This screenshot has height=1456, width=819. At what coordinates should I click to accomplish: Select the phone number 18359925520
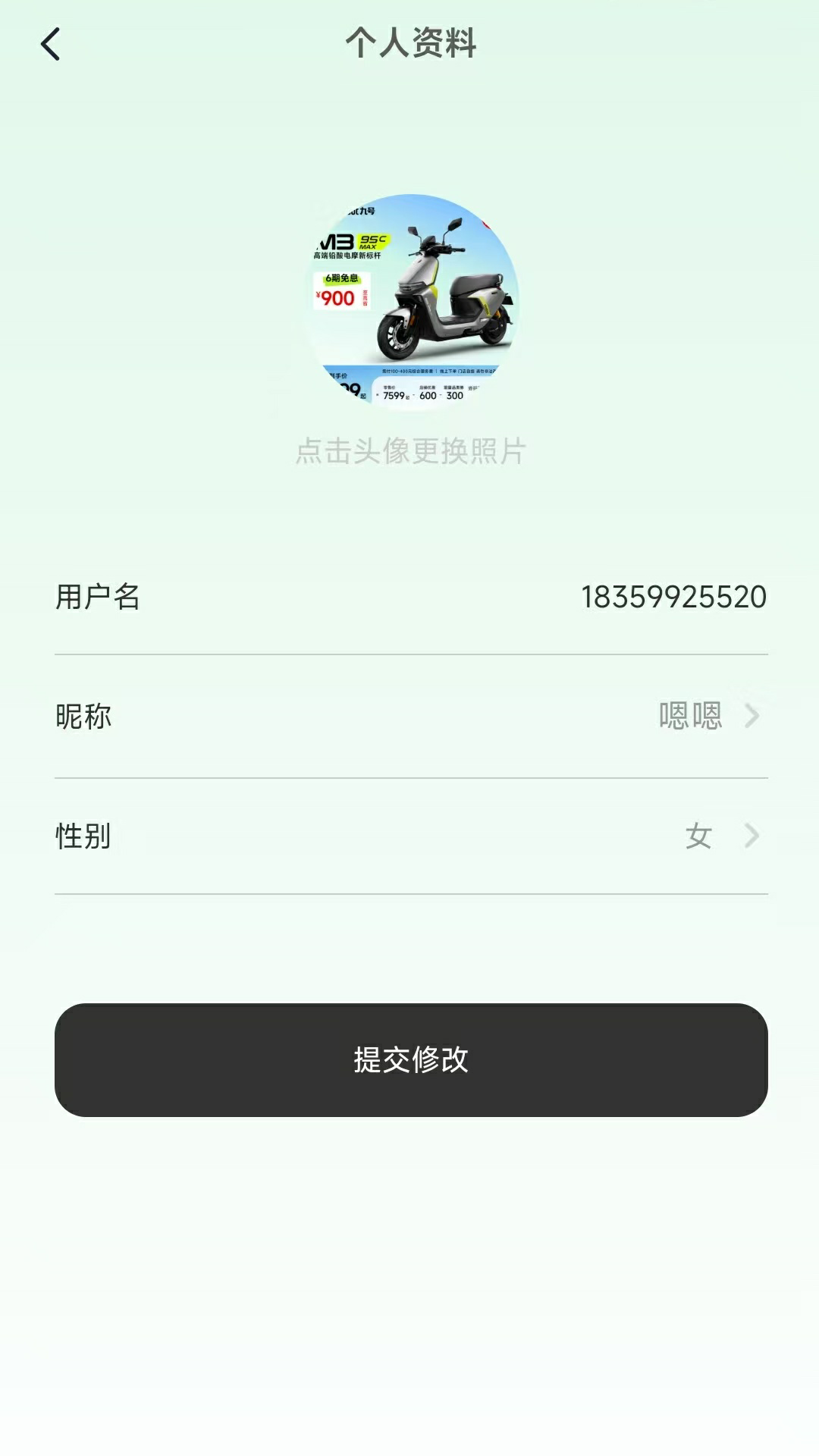tap(674, 597)
